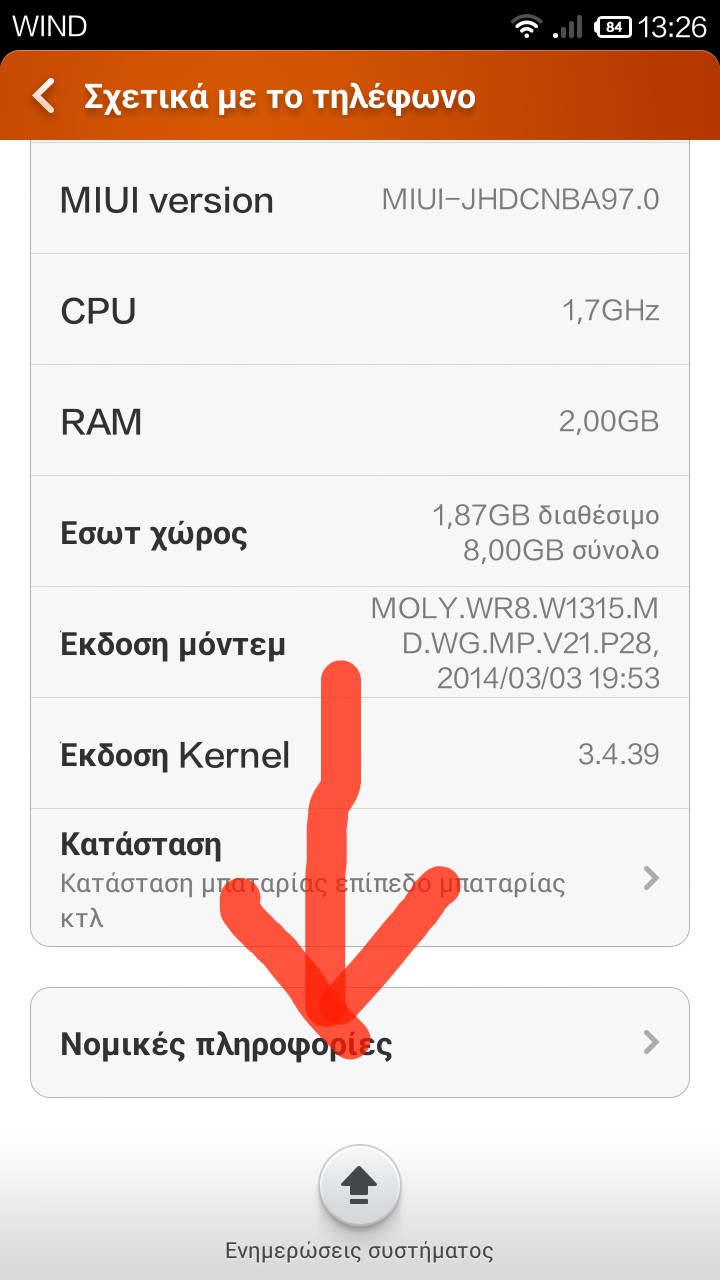Image resolution: width=720 pixels, height=1280 pixels.
Task: Open Νομικές πληροφορίες
Action: pyautogui.click(x=360, y=1043)
